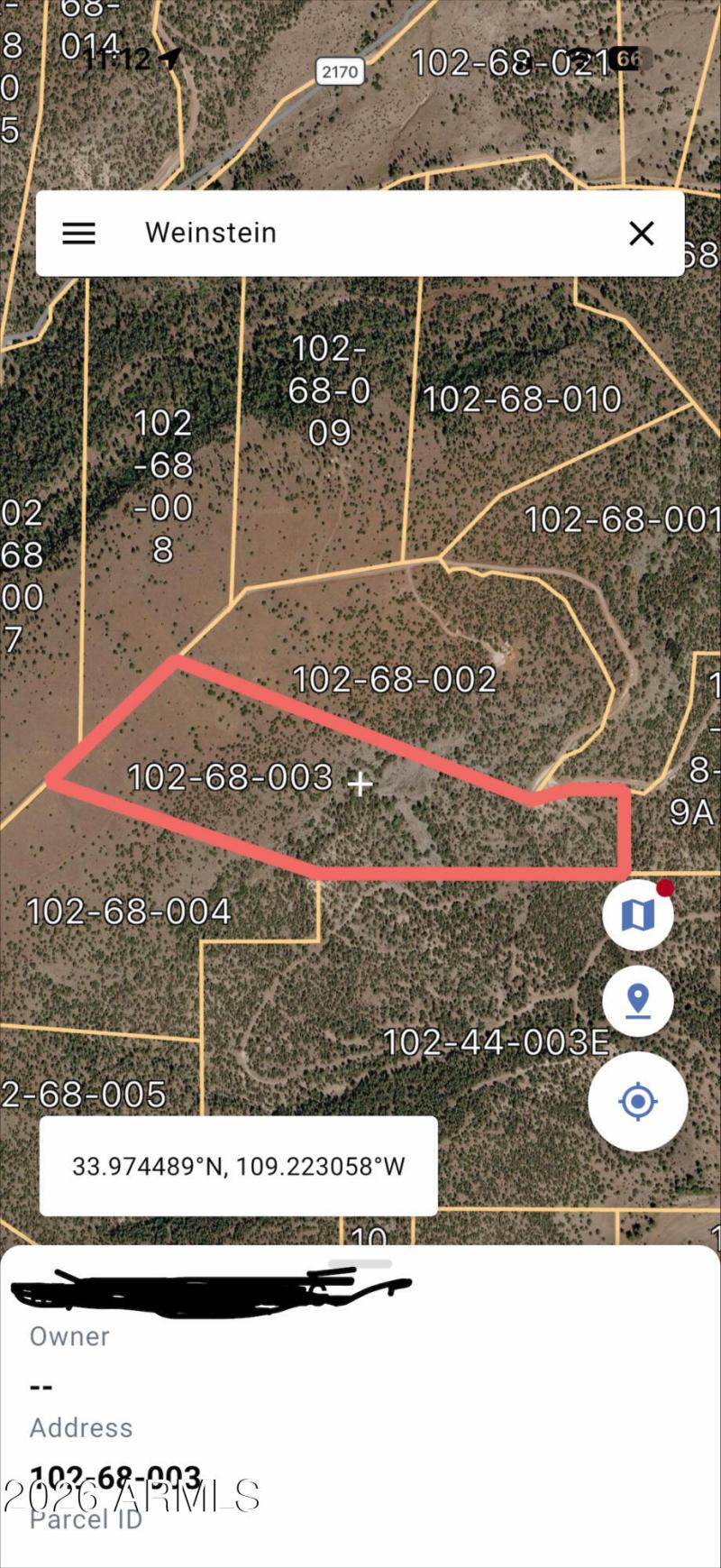Select parcel label 102-44-003E

(x=497, y=1041)
